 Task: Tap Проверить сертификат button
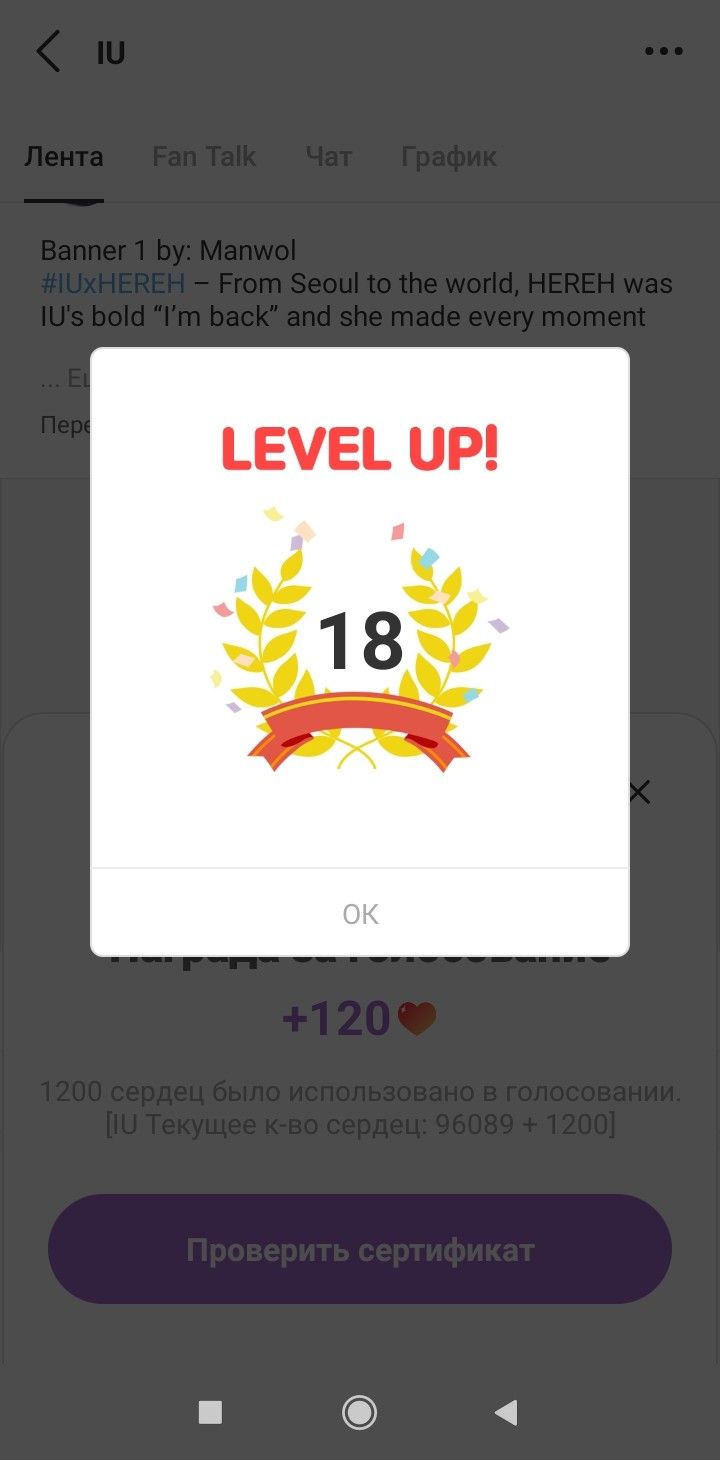click(x=360, y=1249)
